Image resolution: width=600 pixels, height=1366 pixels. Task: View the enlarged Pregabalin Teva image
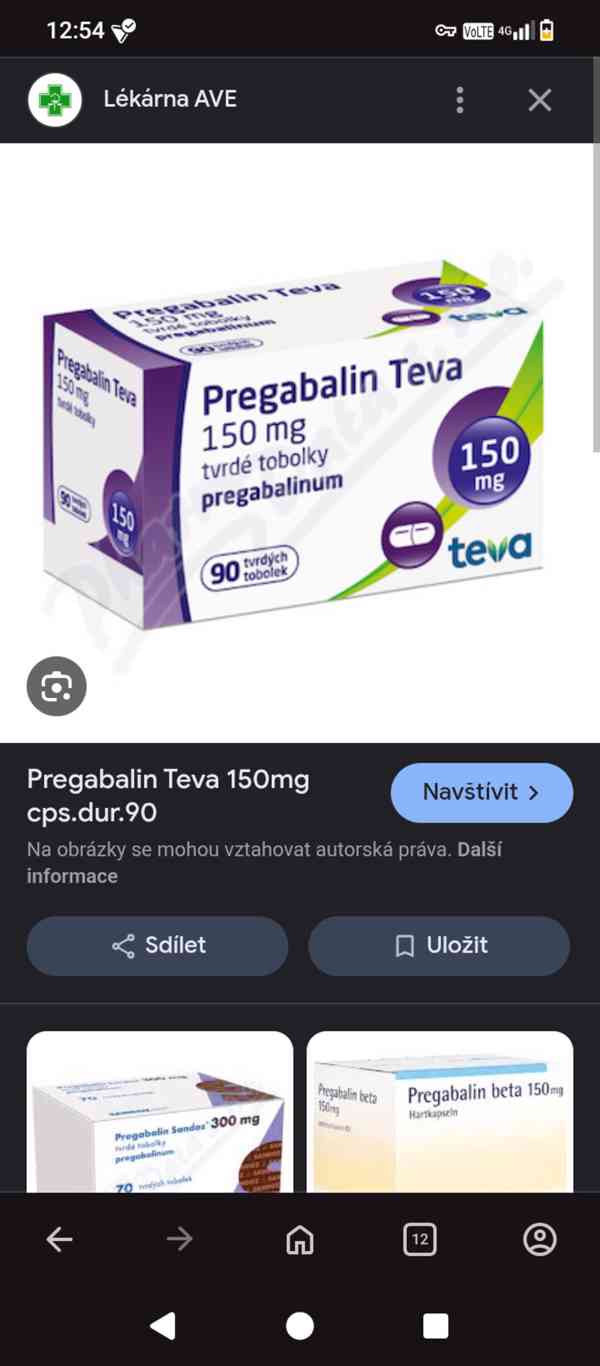point(300,440)
